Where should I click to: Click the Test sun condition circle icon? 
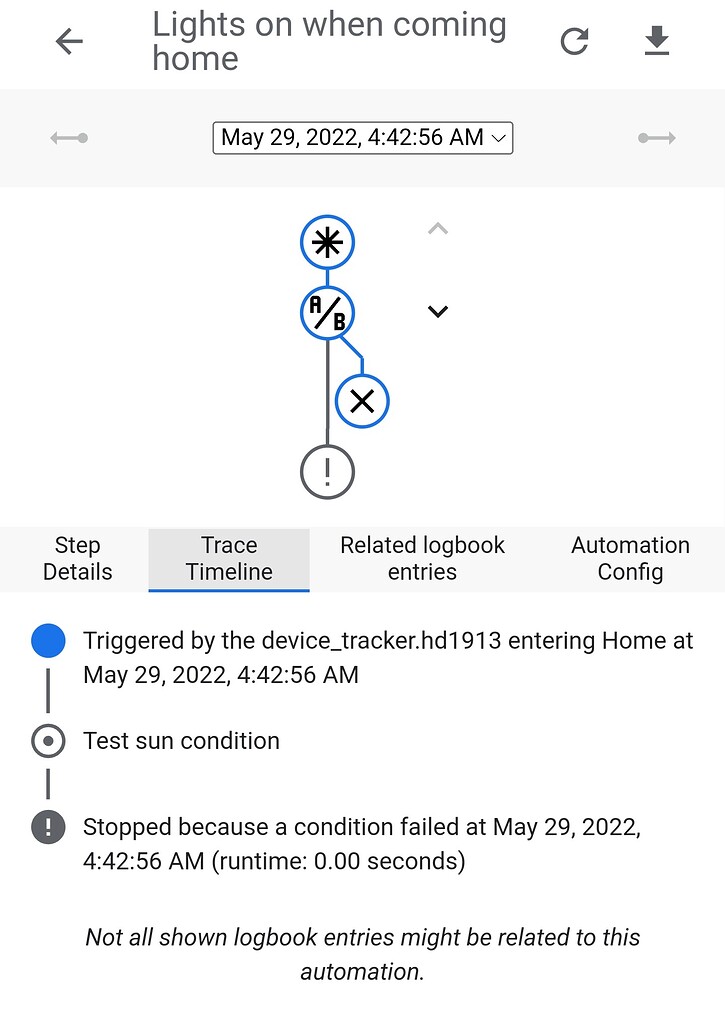point(48,741)
